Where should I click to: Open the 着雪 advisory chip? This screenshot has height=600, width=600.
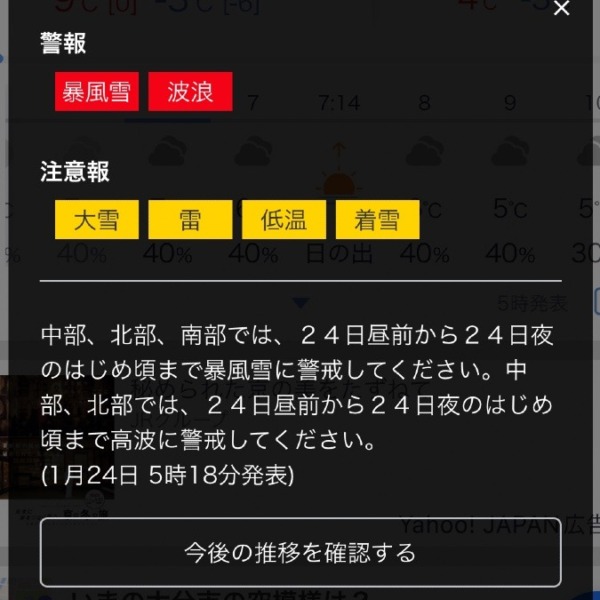378,220
